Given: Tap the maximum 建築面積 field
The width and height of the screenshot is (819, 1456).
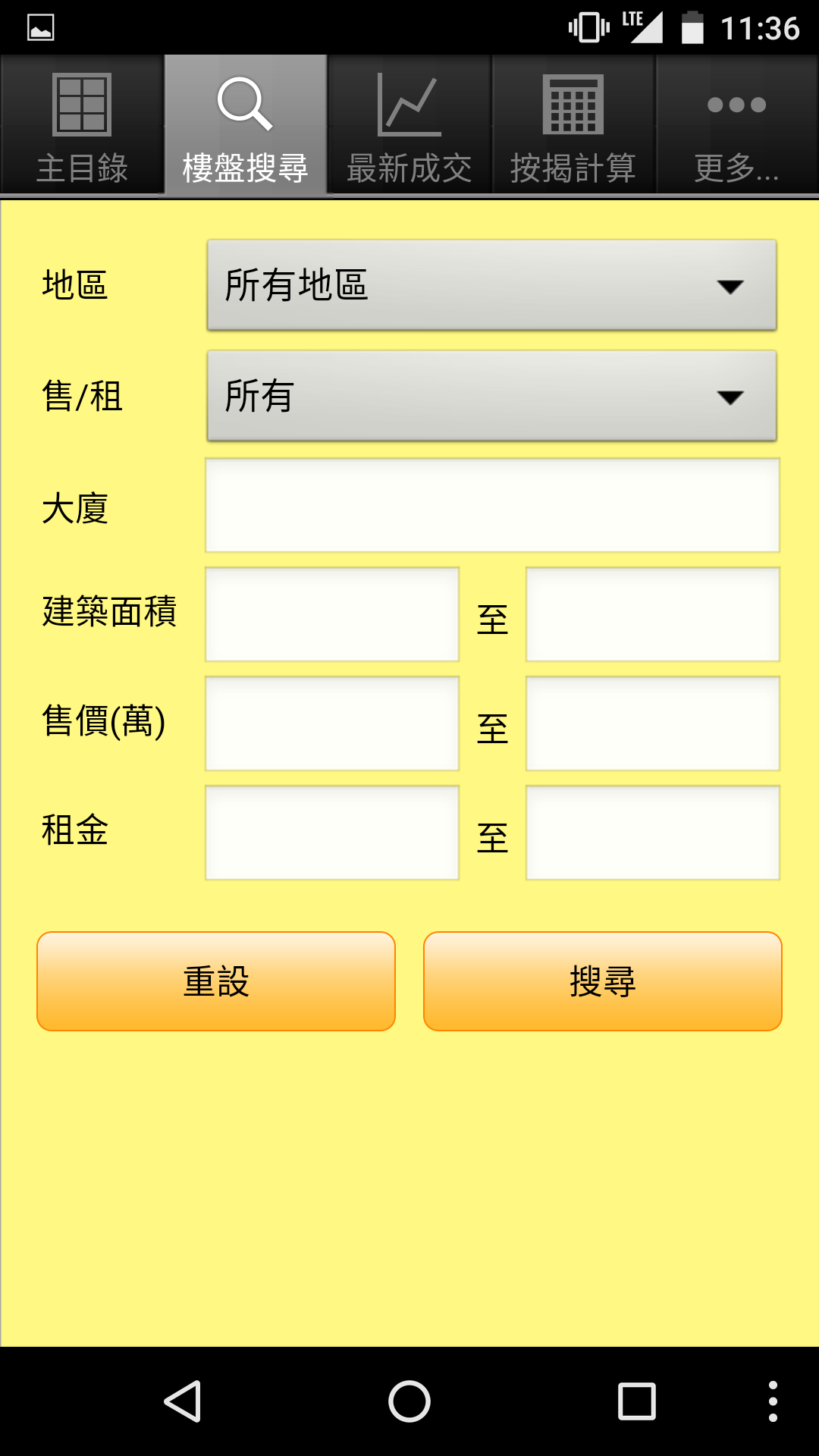Looking at the screenshot, I should pyautogui.click(x=653, y=614).
